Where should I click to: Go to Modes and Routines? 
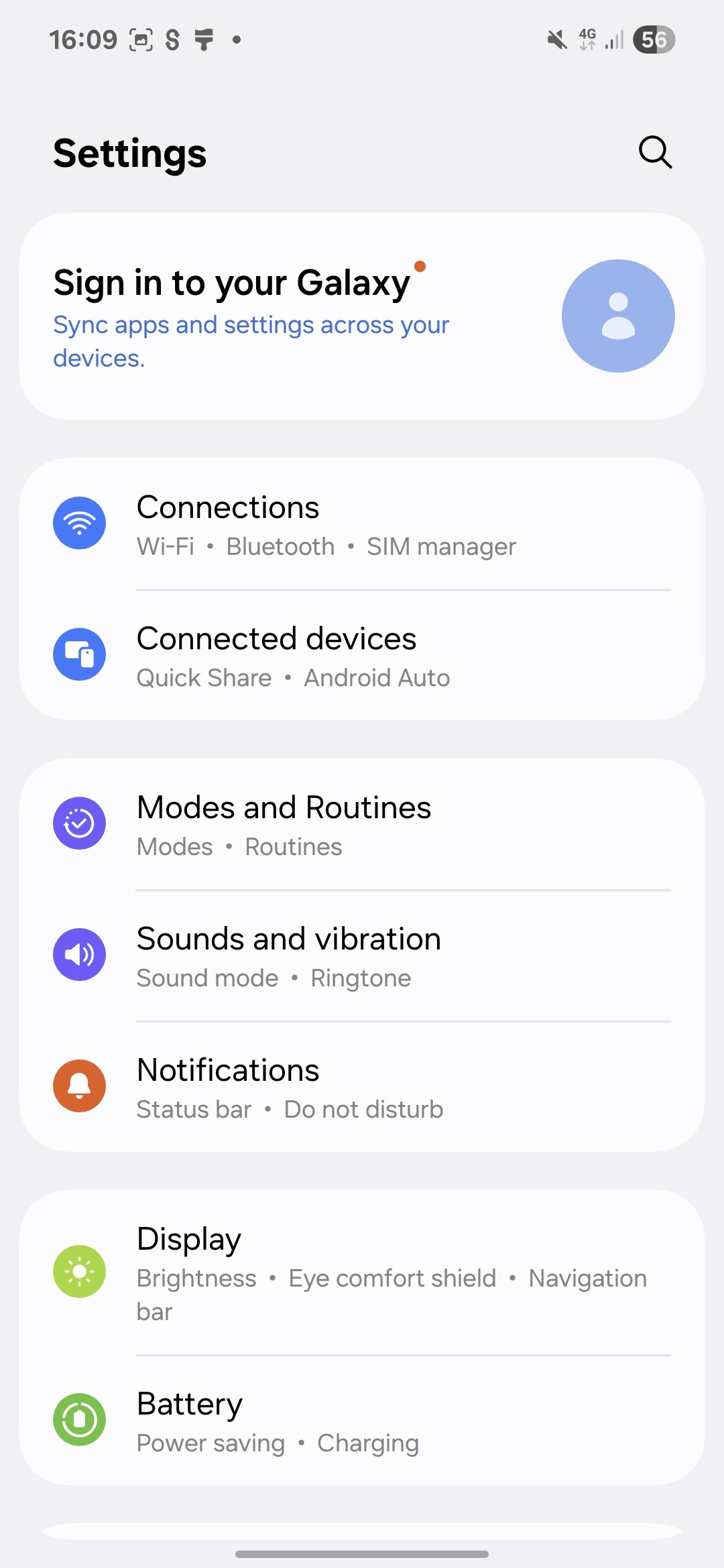362,824
